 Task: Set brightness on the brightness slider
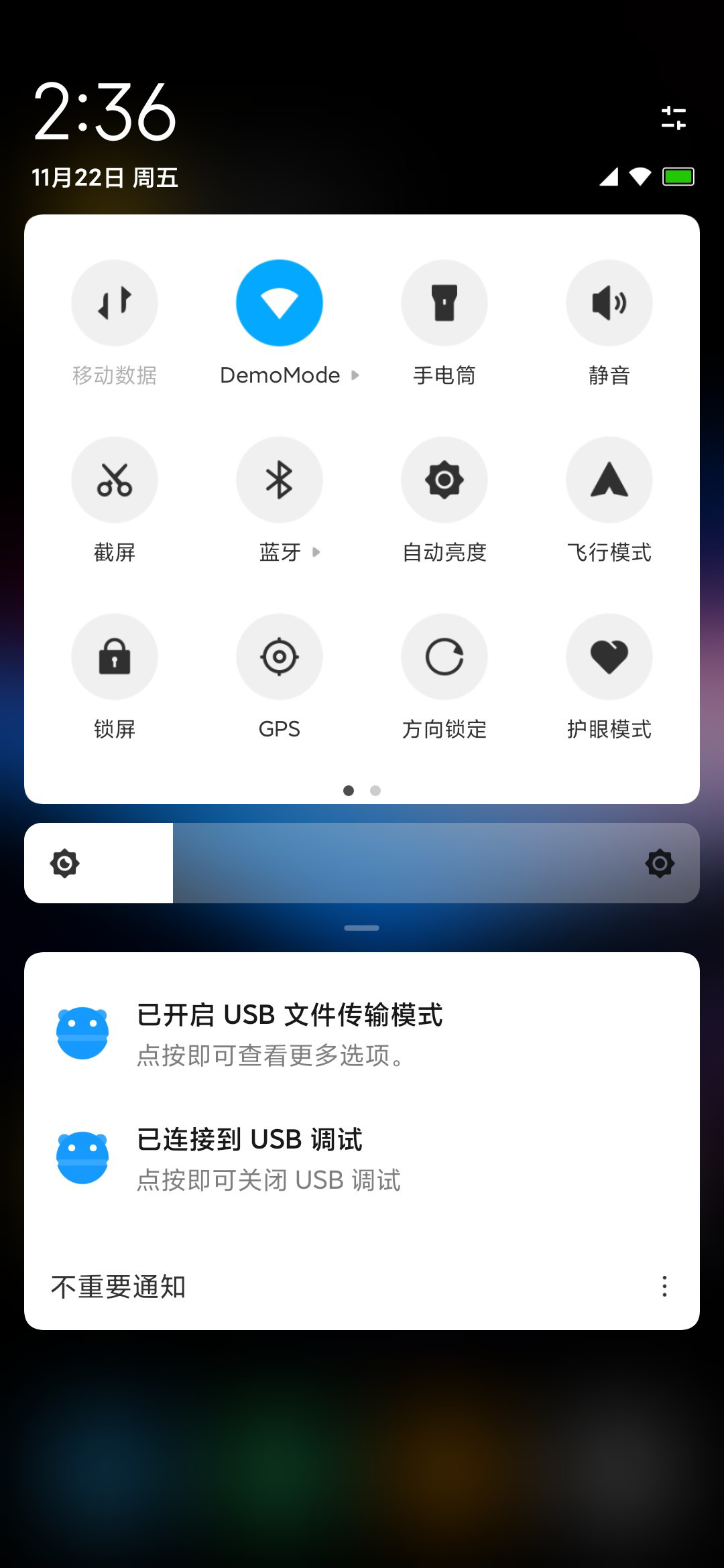click(x=362, y=863)
